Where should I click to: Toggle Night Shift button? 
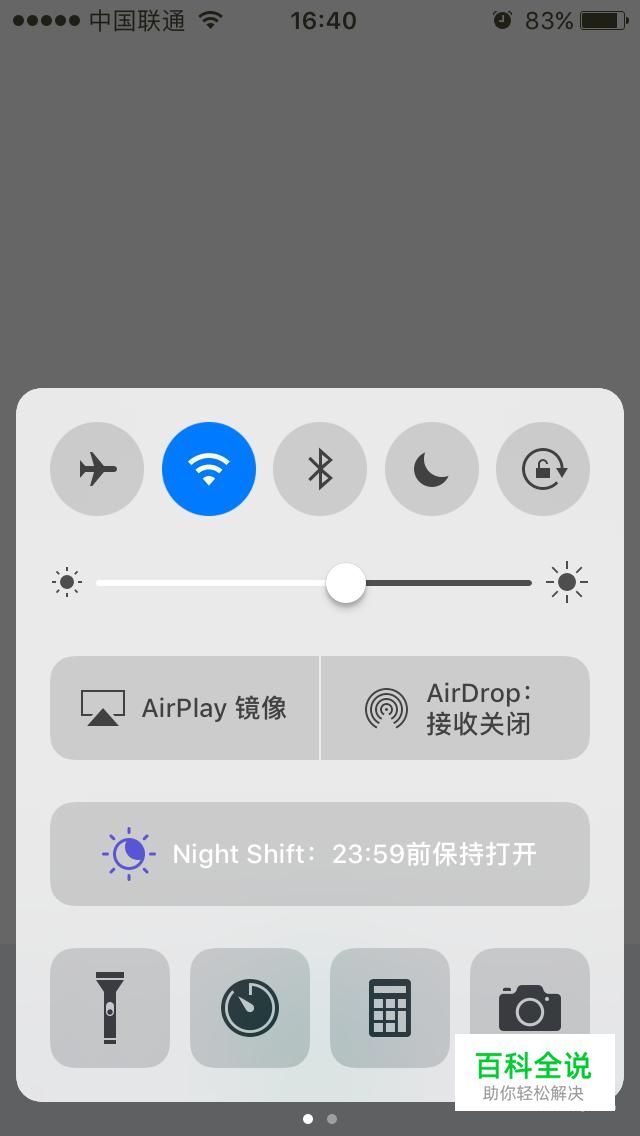(x=320, y=854)
